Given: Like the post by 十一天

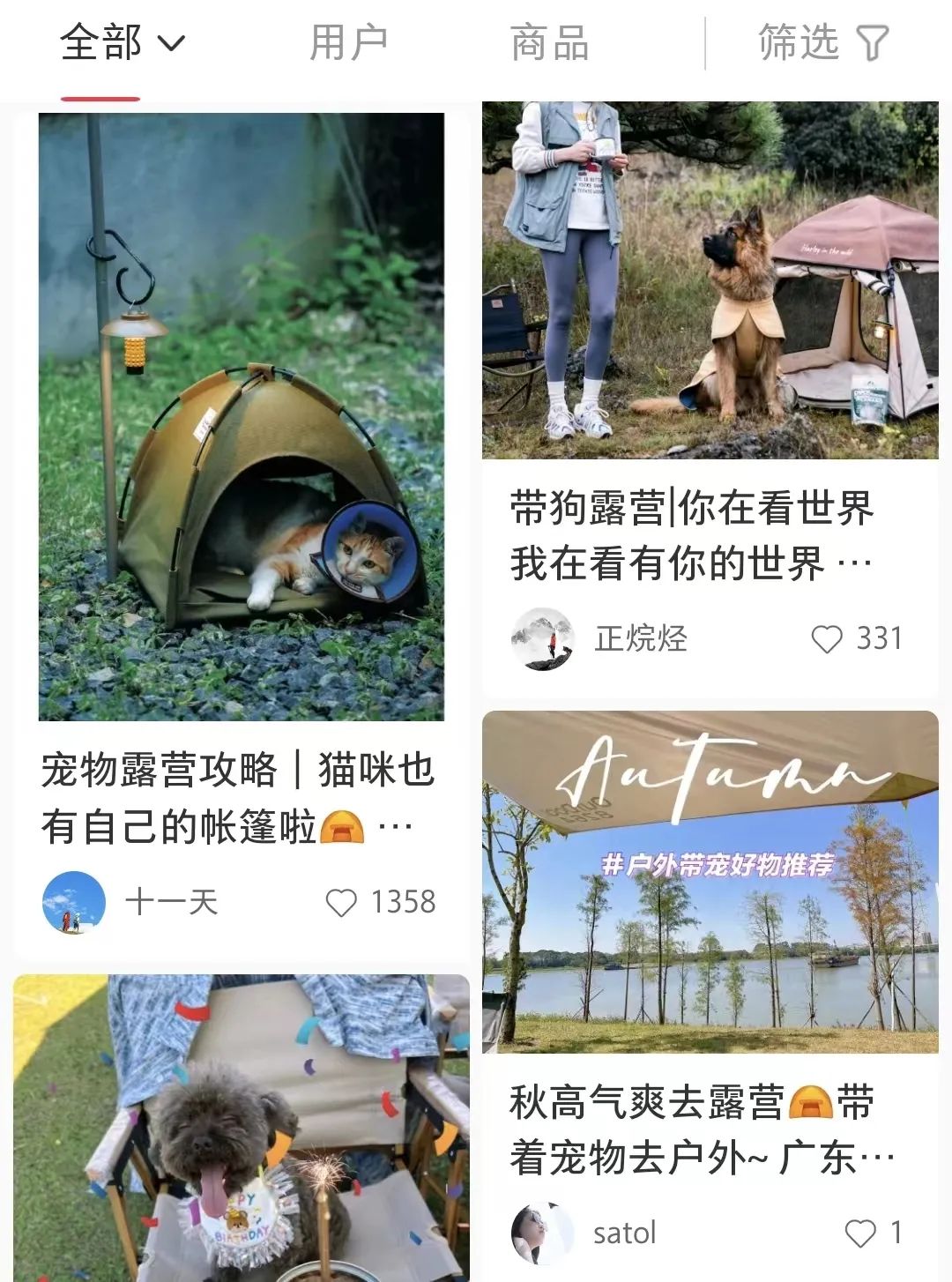Looking at the screenshot, I should 341,903.
